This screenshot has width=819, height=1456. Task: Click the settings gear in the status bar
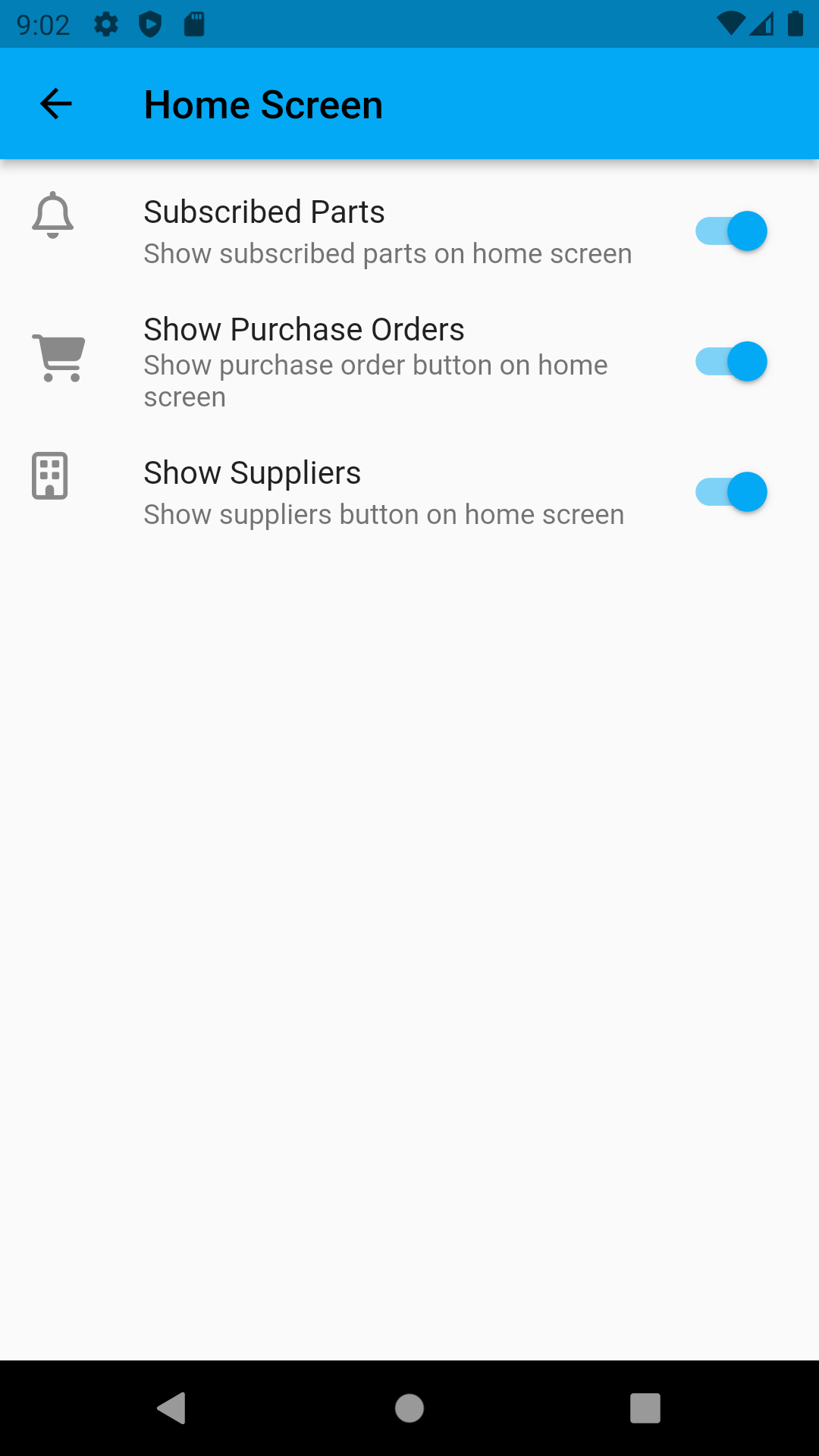click(x=106, y=24)
